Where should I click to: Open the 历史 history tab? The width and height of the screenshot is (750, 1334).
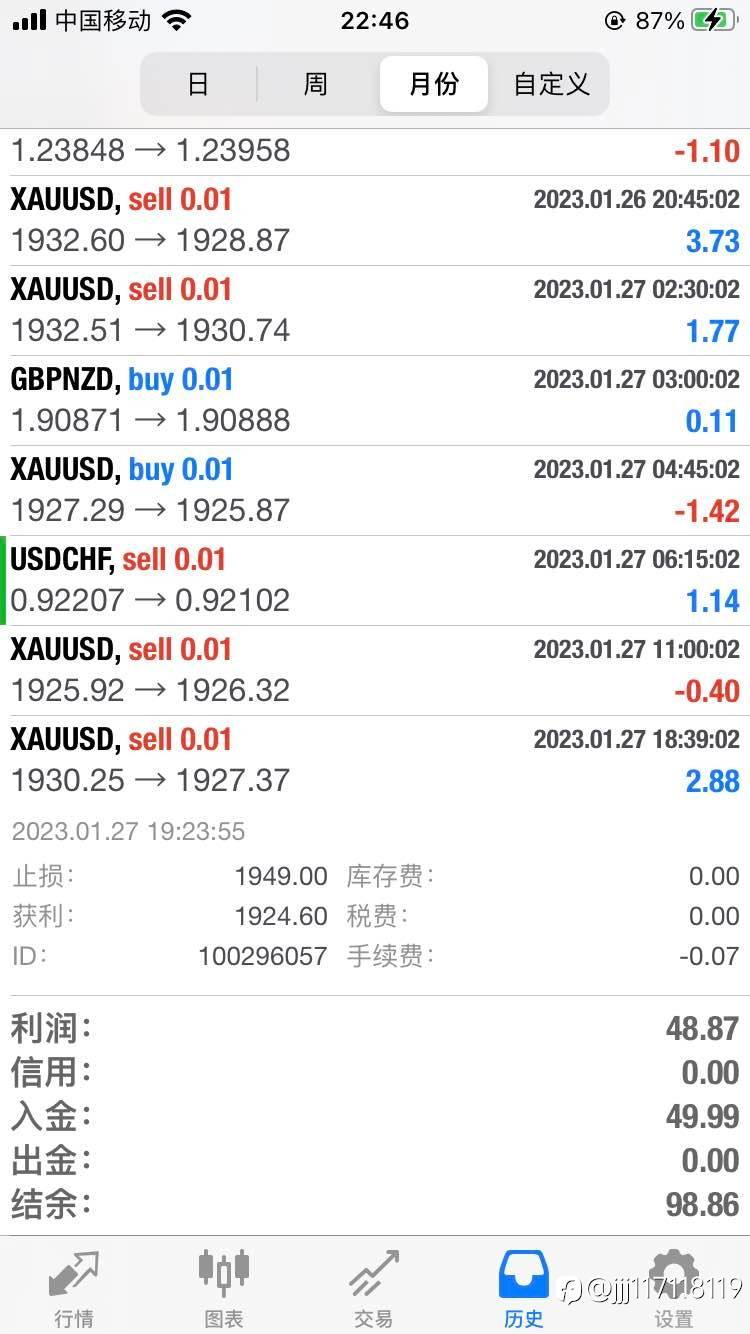coord(524,1287)
